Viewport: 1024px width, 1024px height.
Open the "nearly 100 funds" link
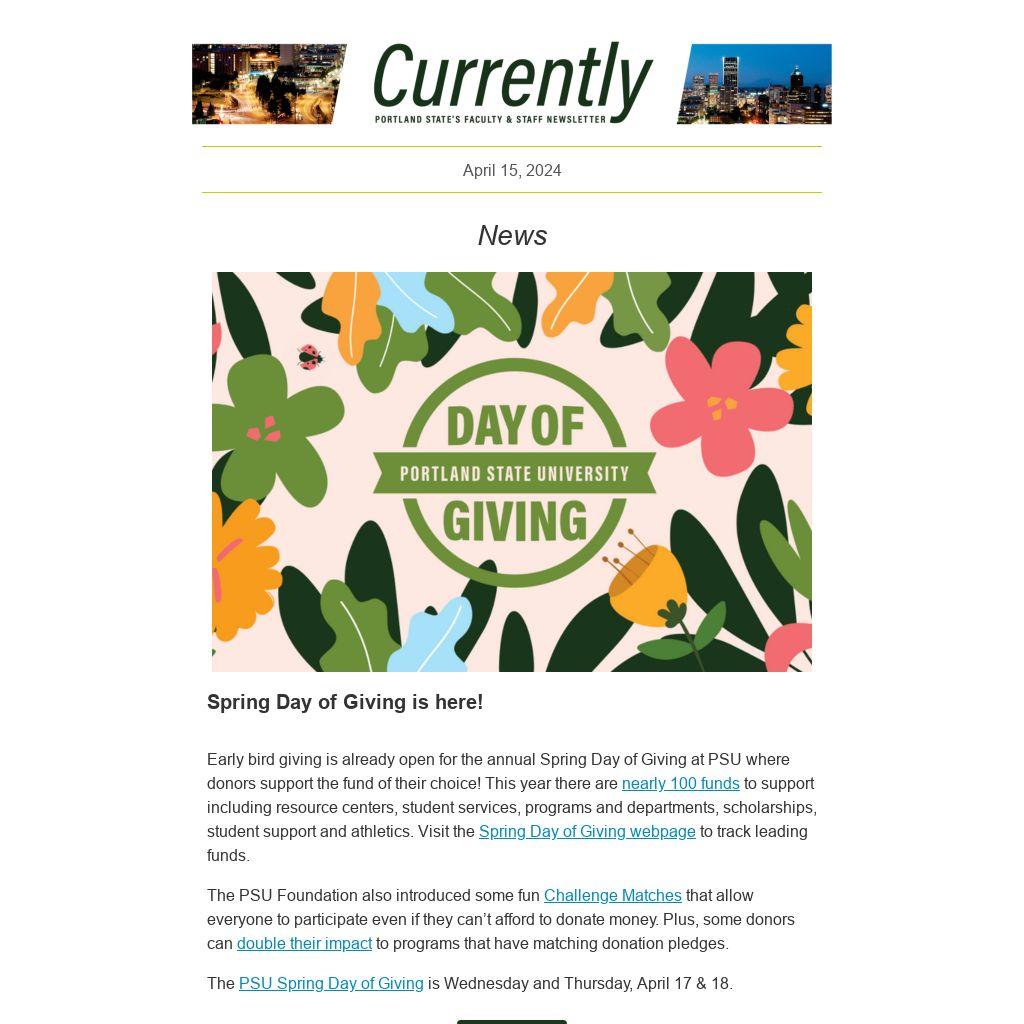pyautogui.click(x=680, y=784)
